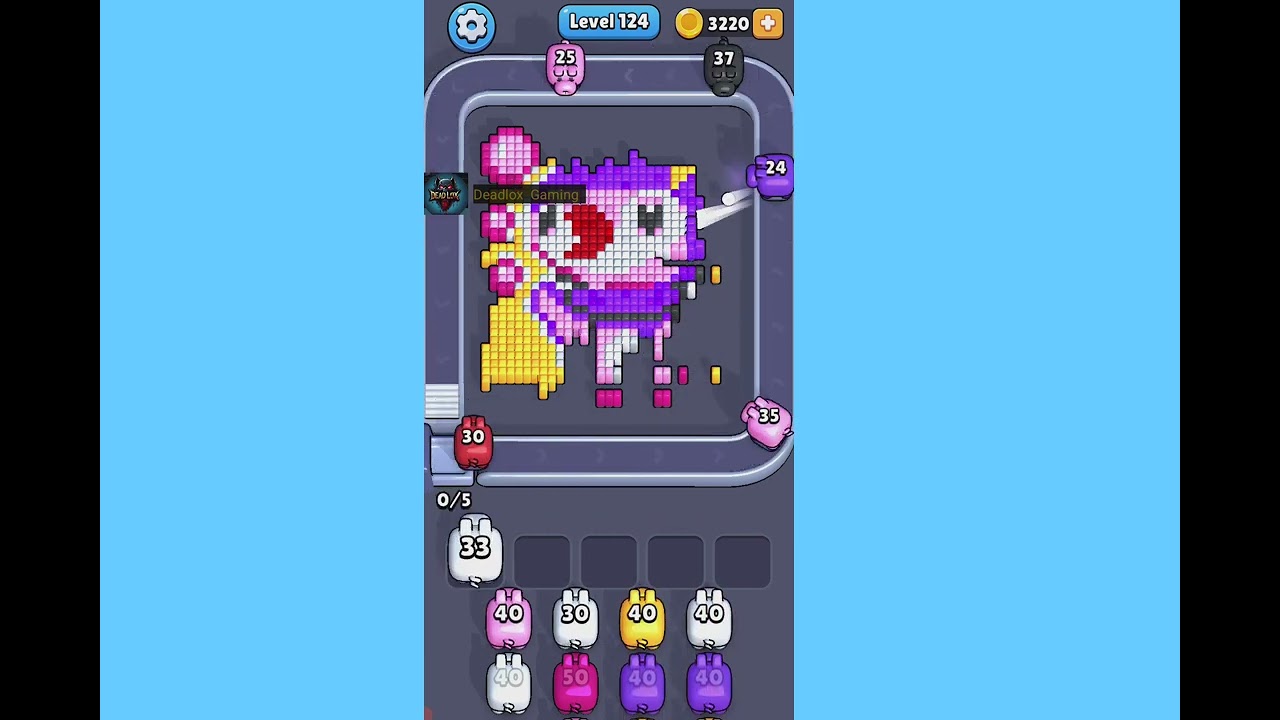Viewport: 1280px width, 720px height.
Task: Open the settings gear
Action: click(471, 25)
